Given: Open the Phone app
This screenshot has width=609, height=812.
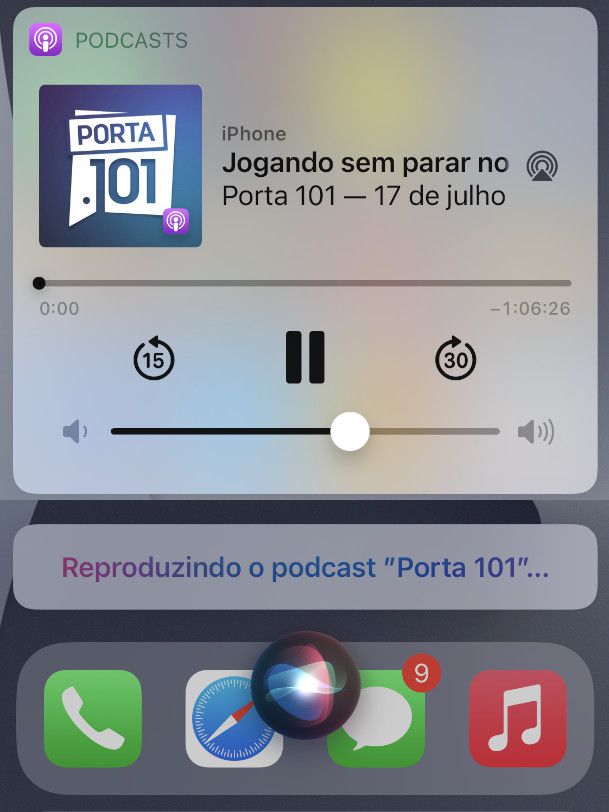Looking at the screenshot, I should pyautogui.click(x=93, y=719).
